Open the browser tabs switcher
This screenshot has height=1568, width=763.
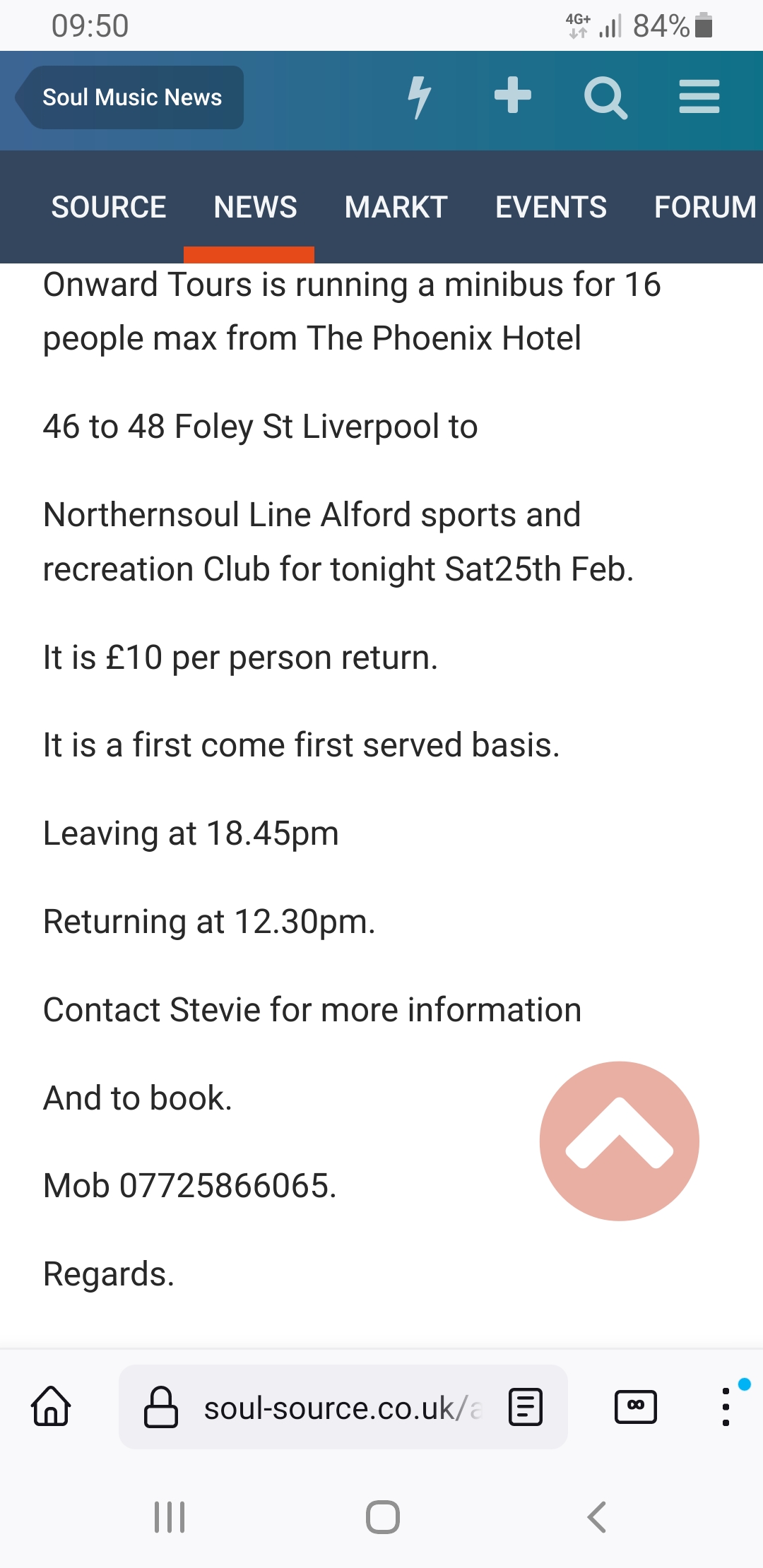click(636, 1406)
